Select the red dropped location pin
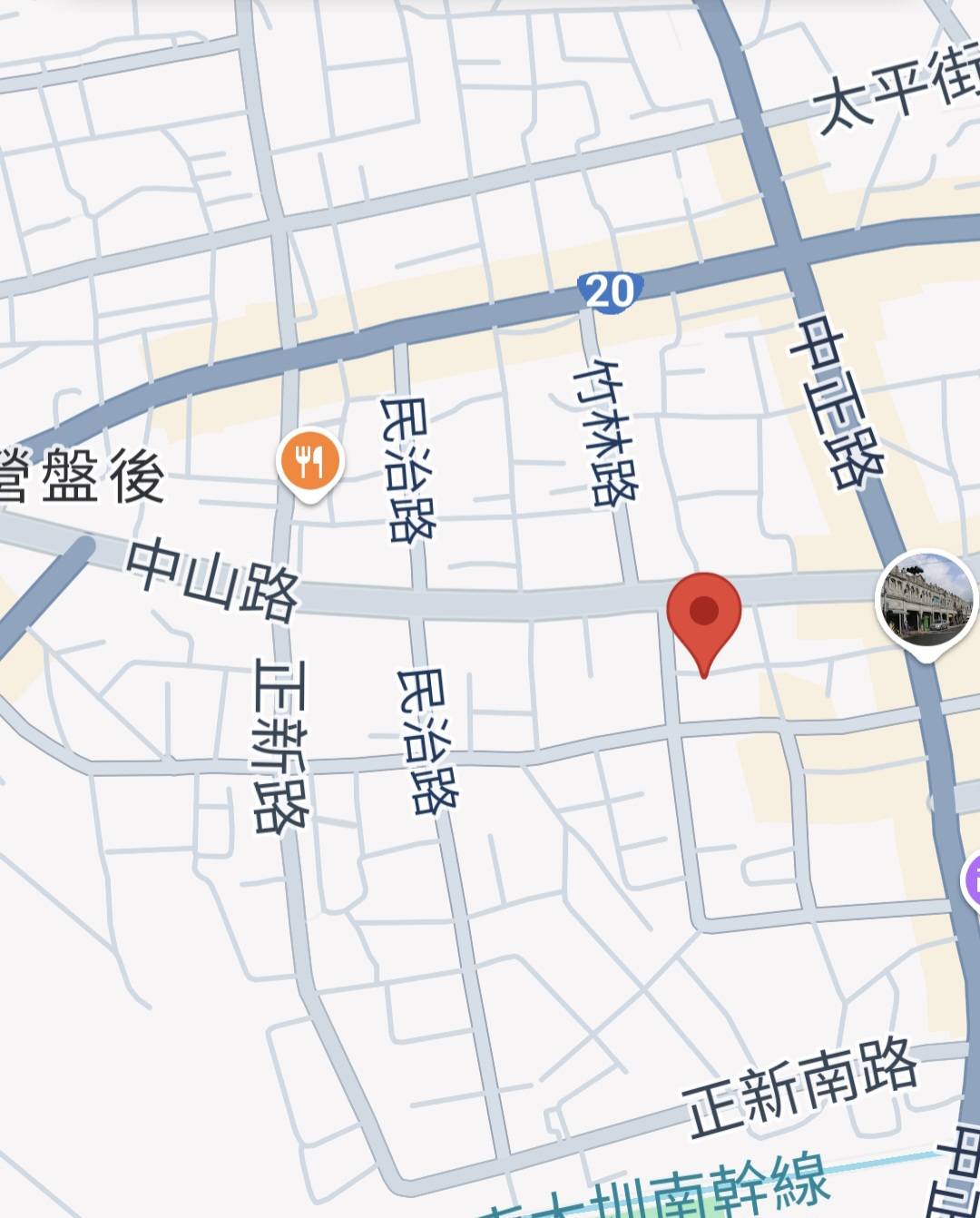The image size is (980, 1218). click(x=704, y=615)
